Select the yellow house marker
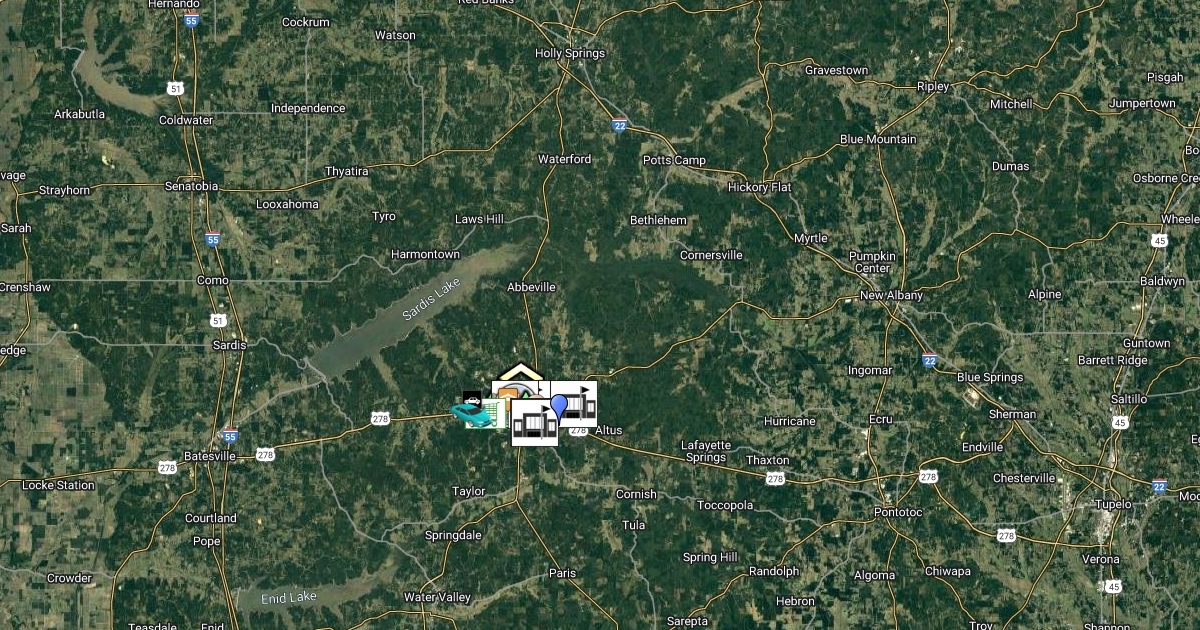 point(520,373)
